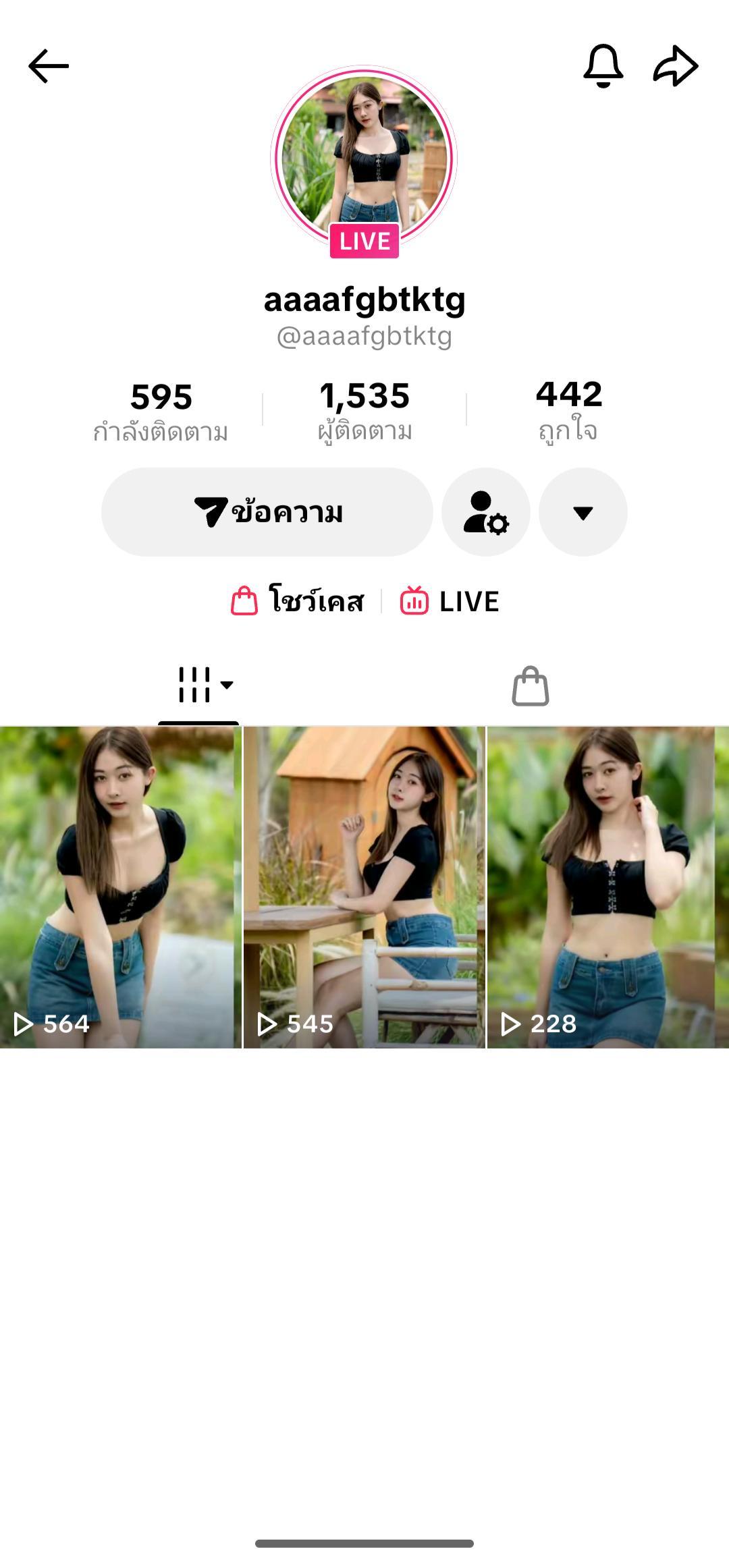
Task: View the 595 following list
Action: click(x=161, y=412)
